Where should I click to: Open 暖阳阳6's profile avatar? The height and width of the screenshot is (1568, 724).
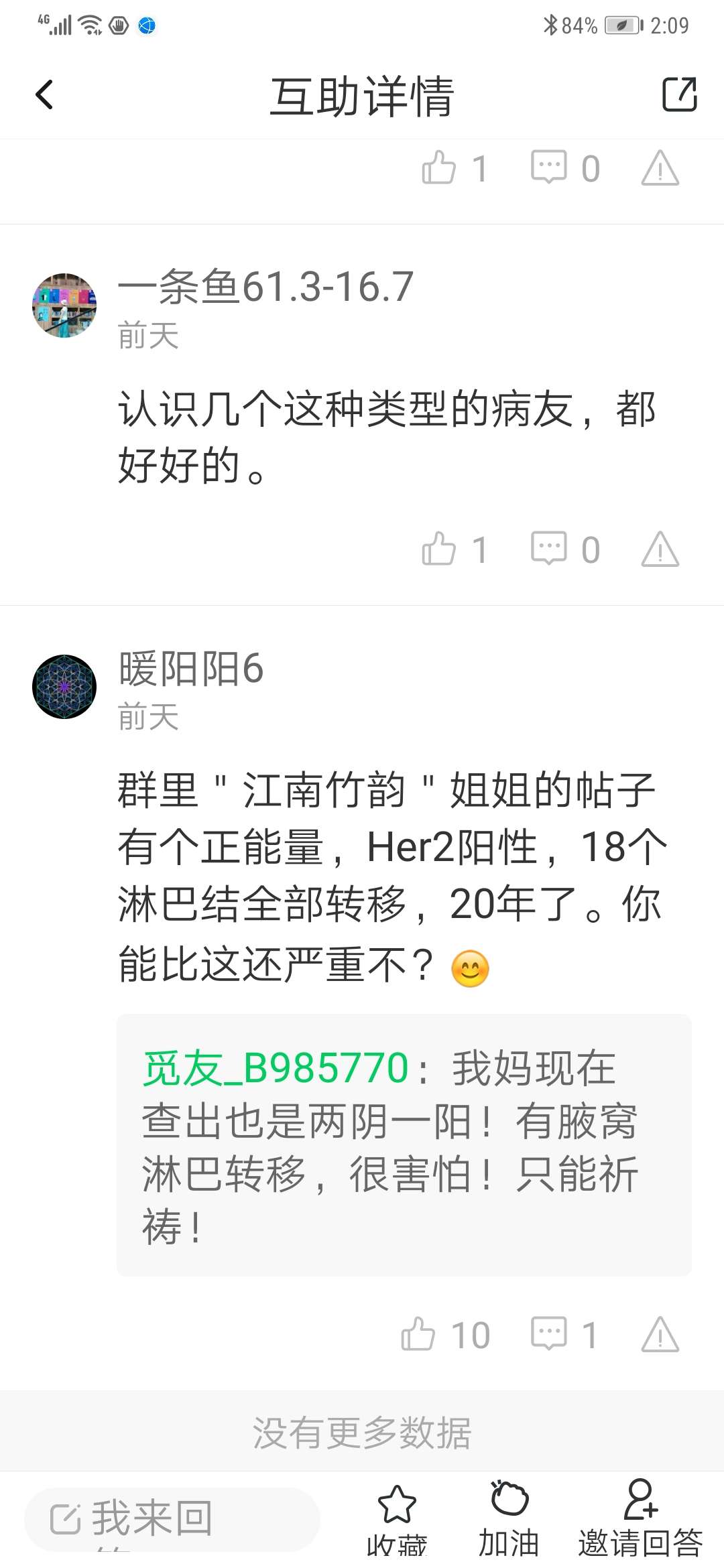click(x=64, y=687)
